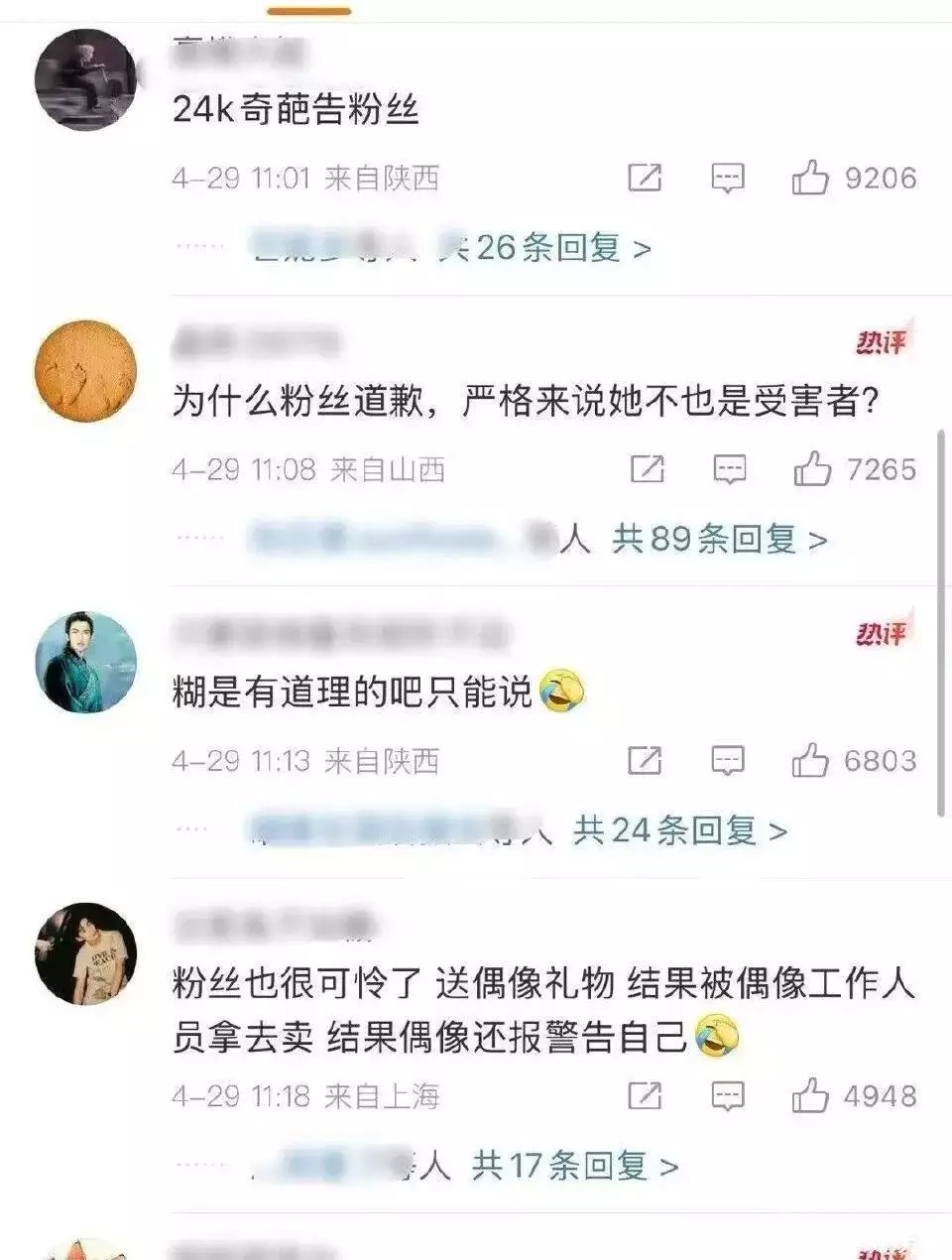
Task: Open the 共26条回复 replies
Action: point(545,247)
